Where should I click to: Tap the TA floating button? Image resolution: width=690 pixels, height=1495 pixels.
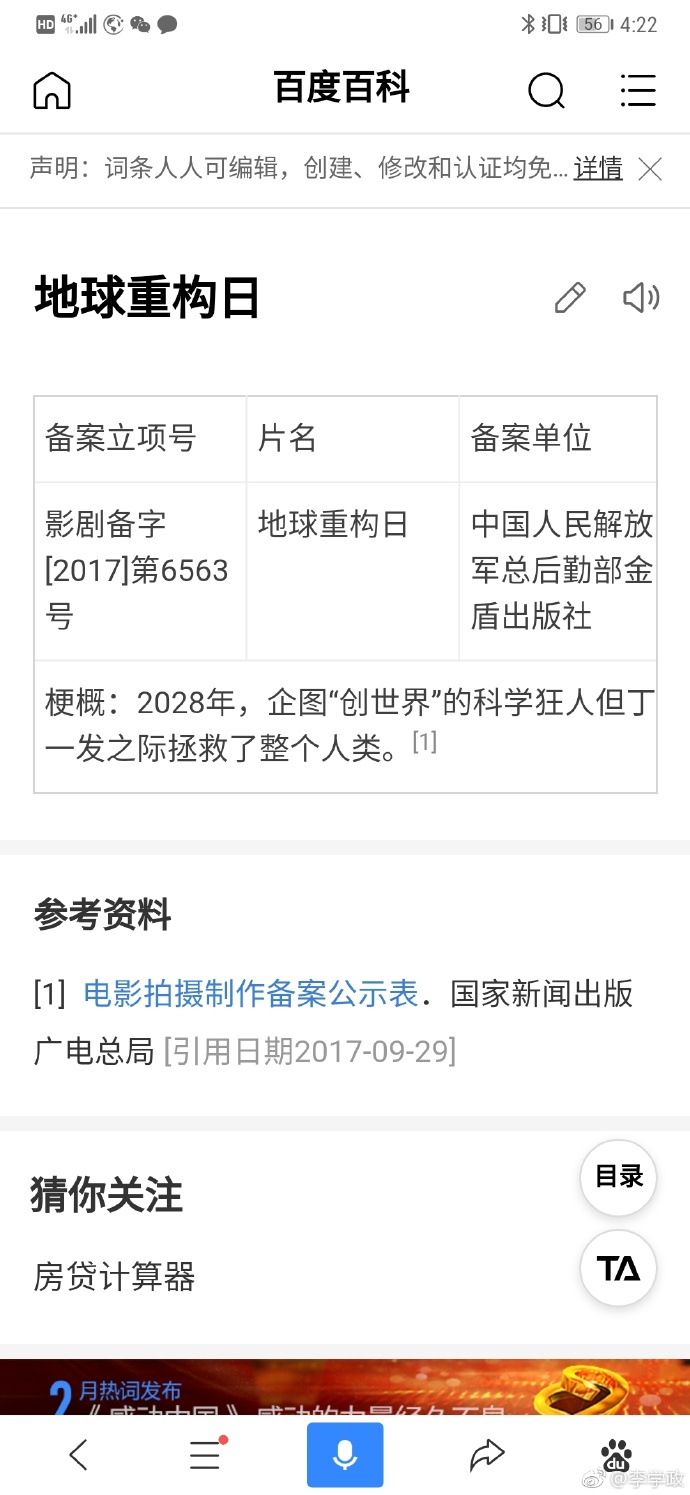[x=618, y=1268]
